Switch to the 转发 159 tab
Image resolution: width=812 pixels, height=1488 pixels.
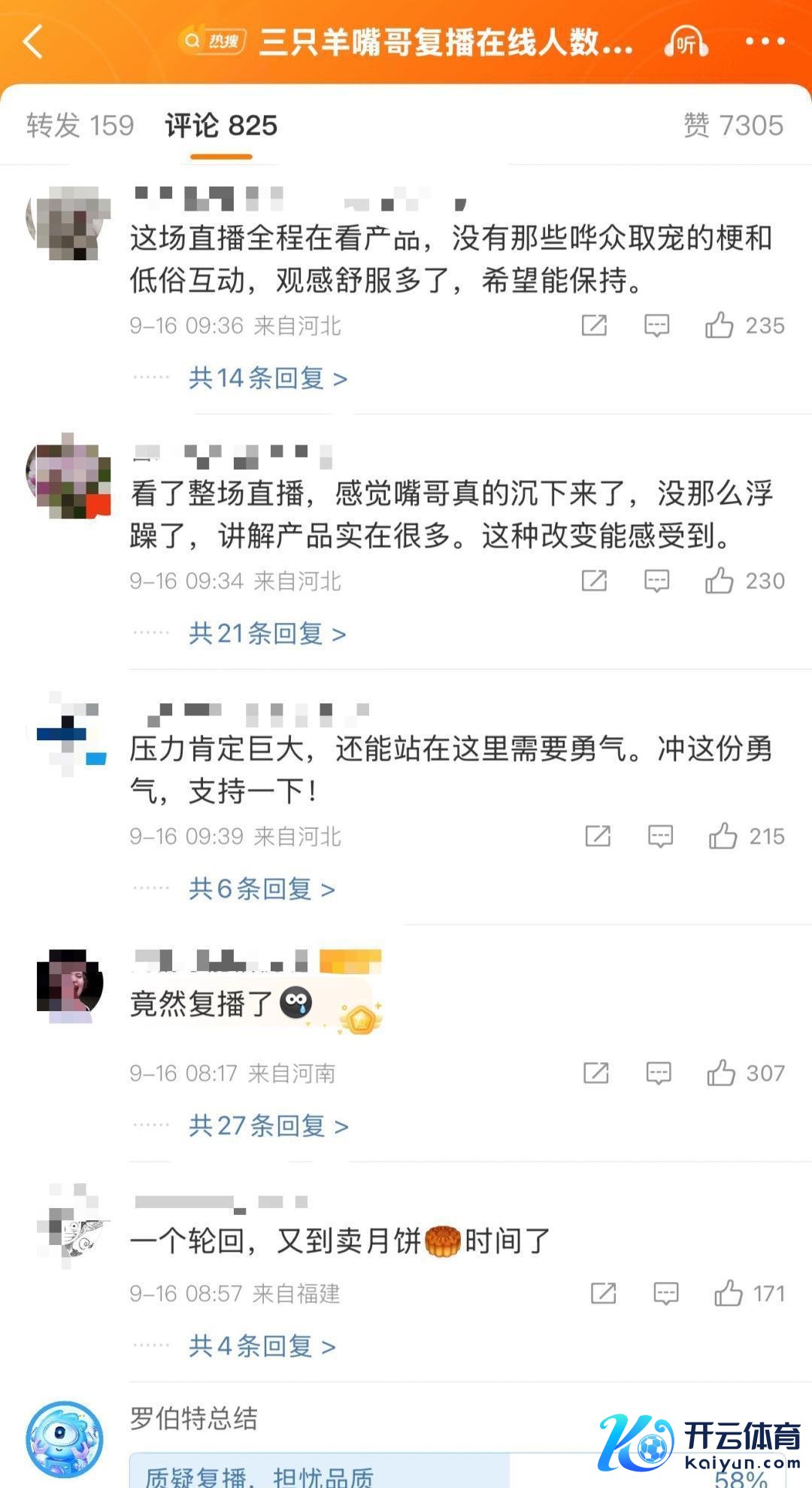click(x=80, y=126)
